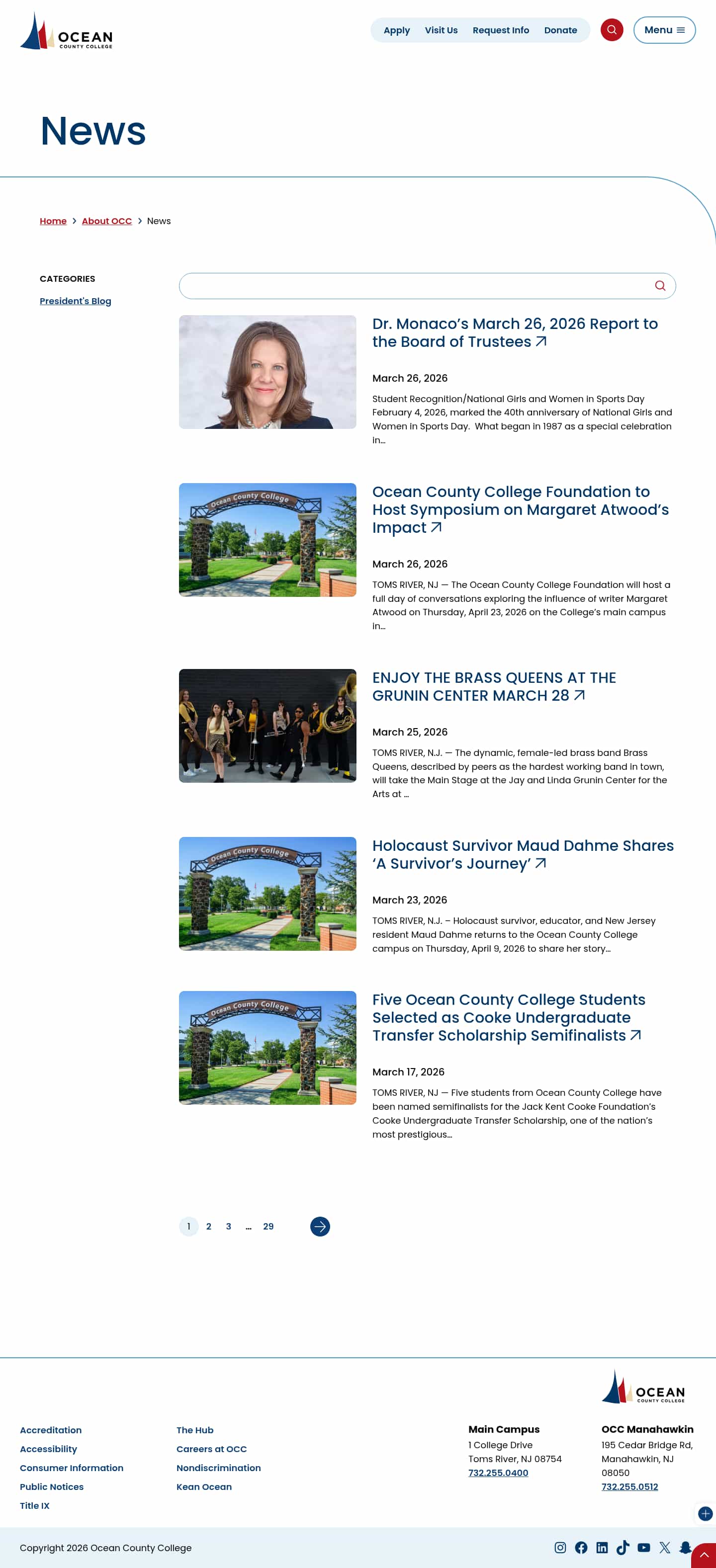Image resolution: width=716 pixels, height=1568 pixels.
Task: Visit the college's YouTube channel icon
Action: [643, 1547]
